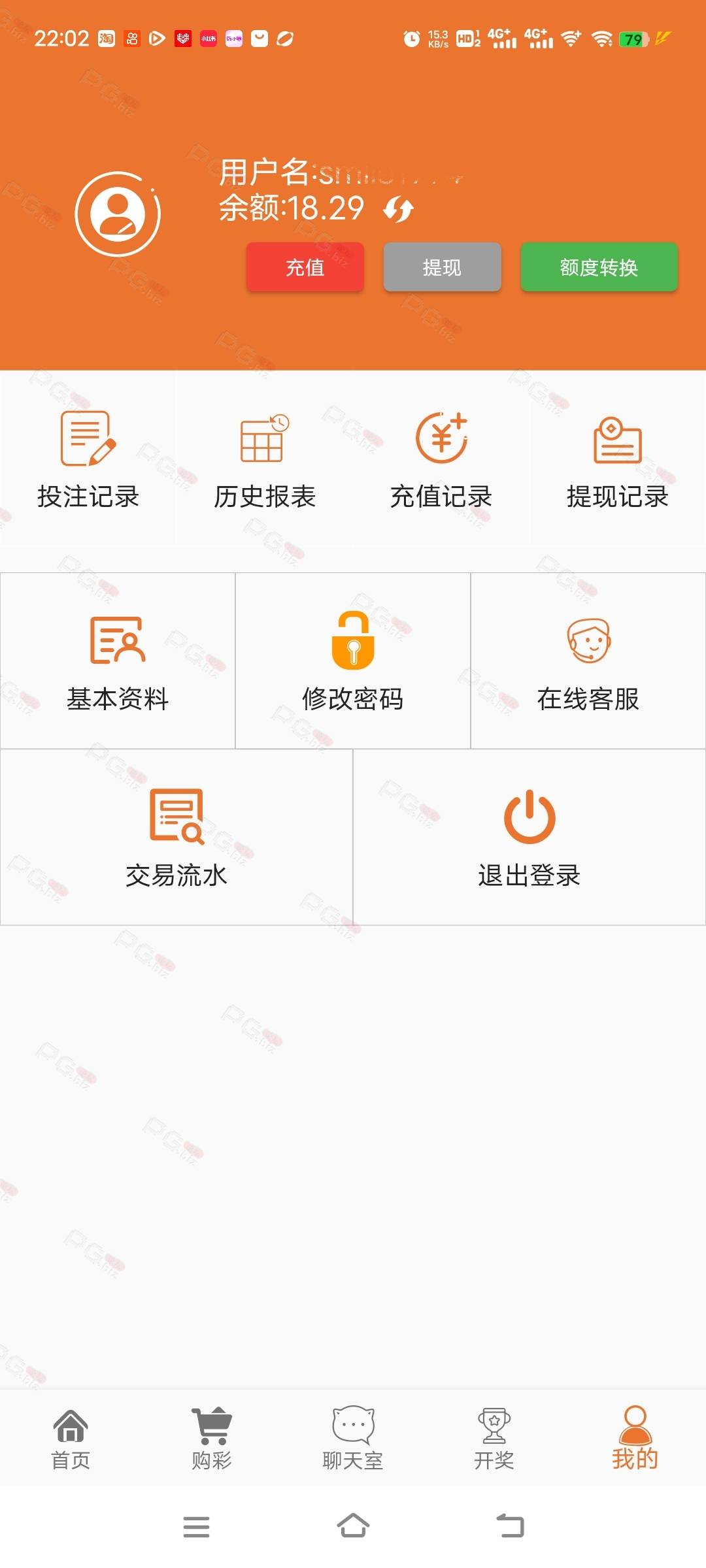Contact 在线客服
Image resolution: width=706 pixels, height=1568 pixels.
pyautogui.click(x=588, y=661)
